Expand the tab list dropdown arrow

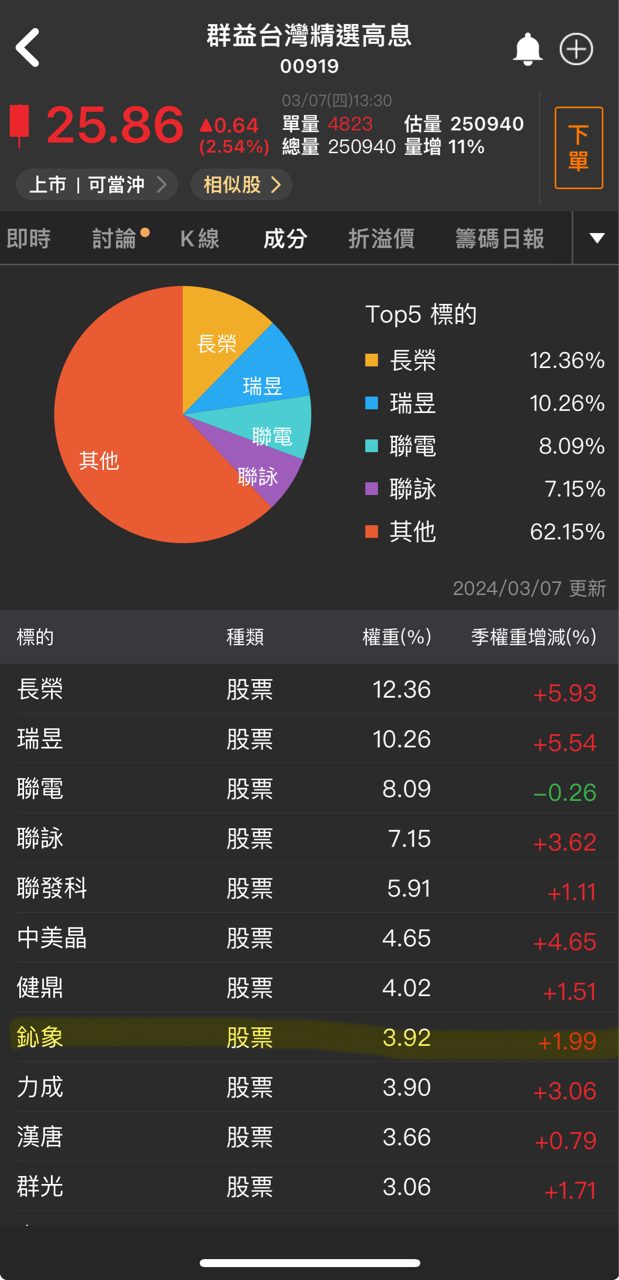pyautogui.click(x=597, y=238)
